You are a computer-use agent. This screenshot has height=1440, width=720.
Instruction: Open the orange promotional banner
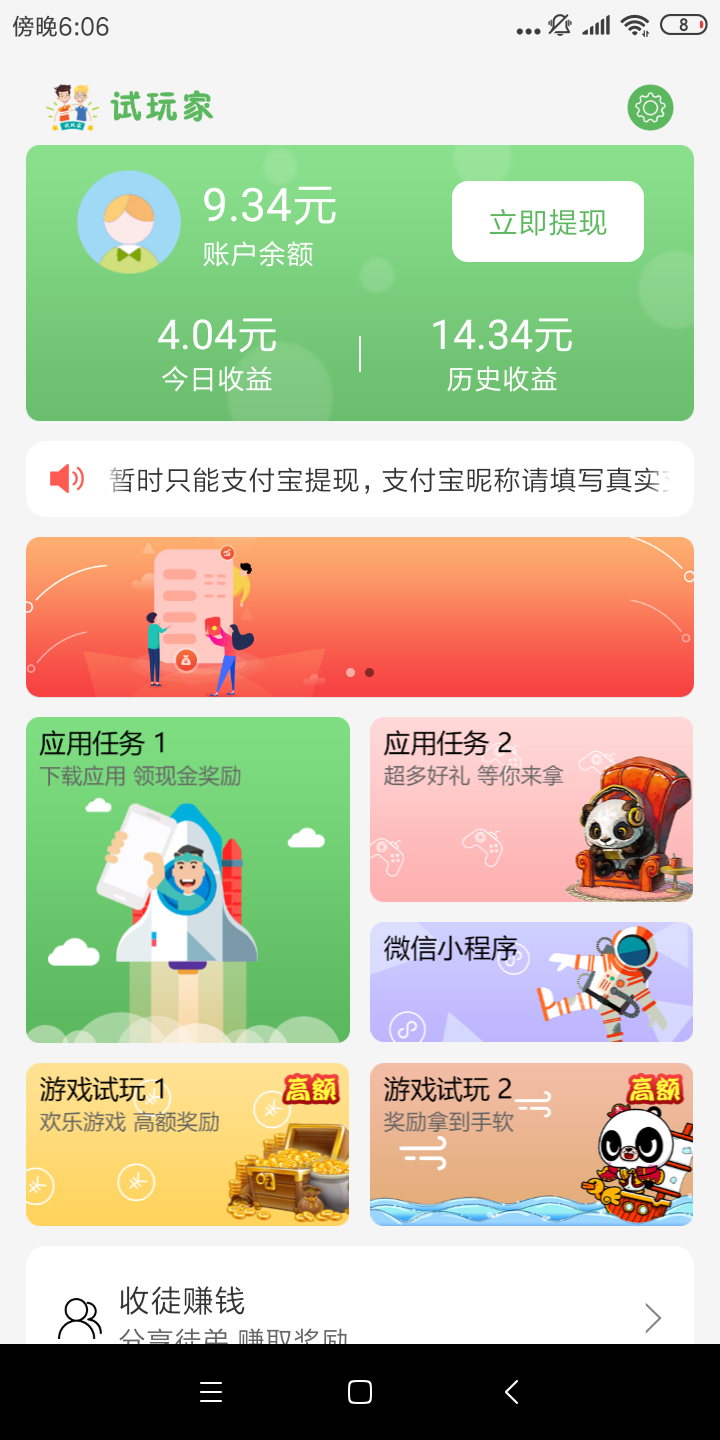tap(360, 617)
